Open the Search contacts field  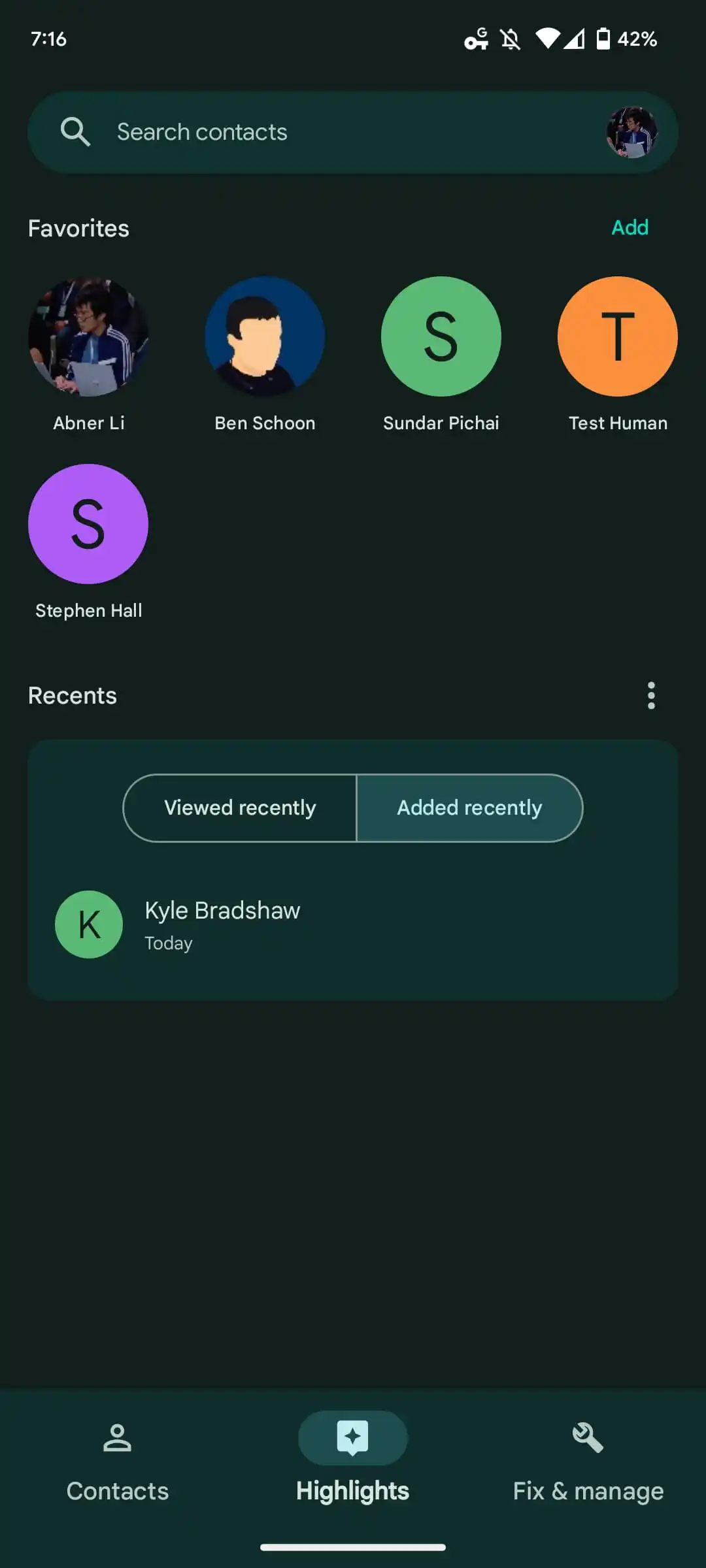314,132
